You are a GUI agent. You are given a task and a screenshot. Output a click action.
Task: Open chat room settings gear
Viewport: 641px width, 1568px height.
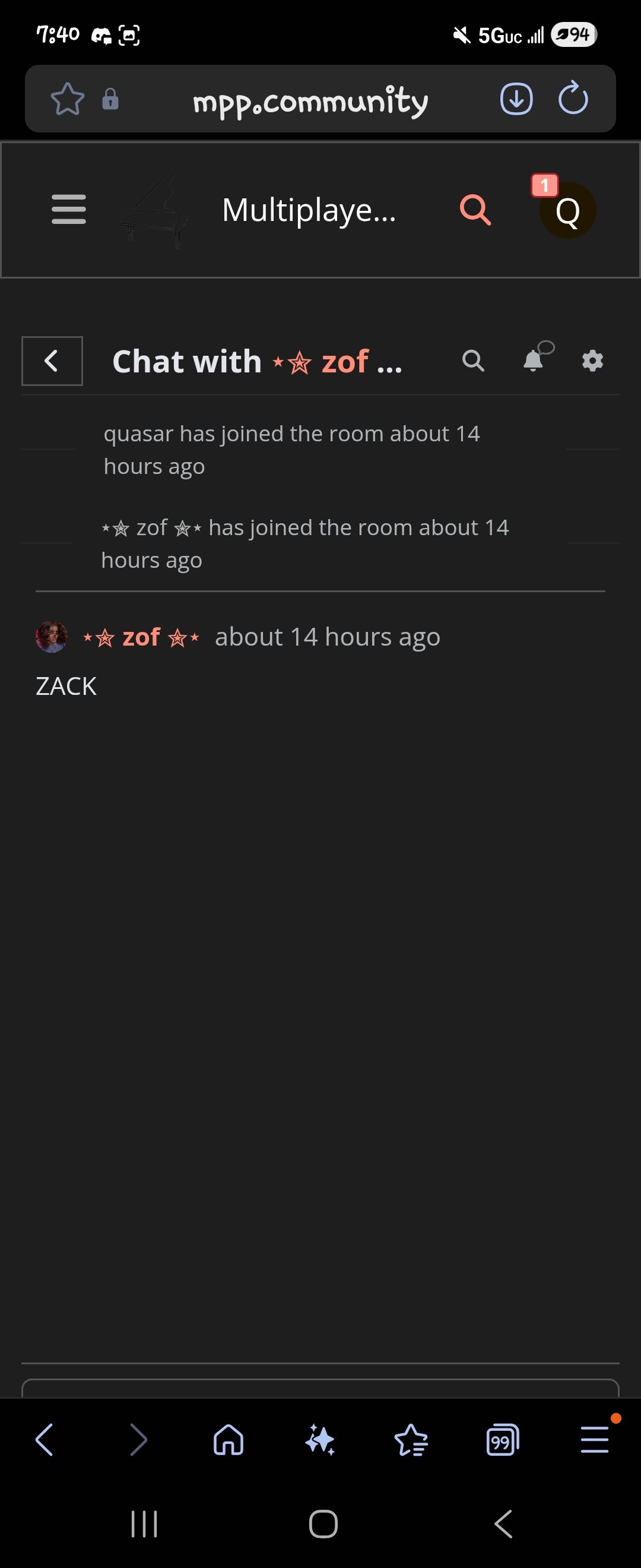[x=592, y=361]
